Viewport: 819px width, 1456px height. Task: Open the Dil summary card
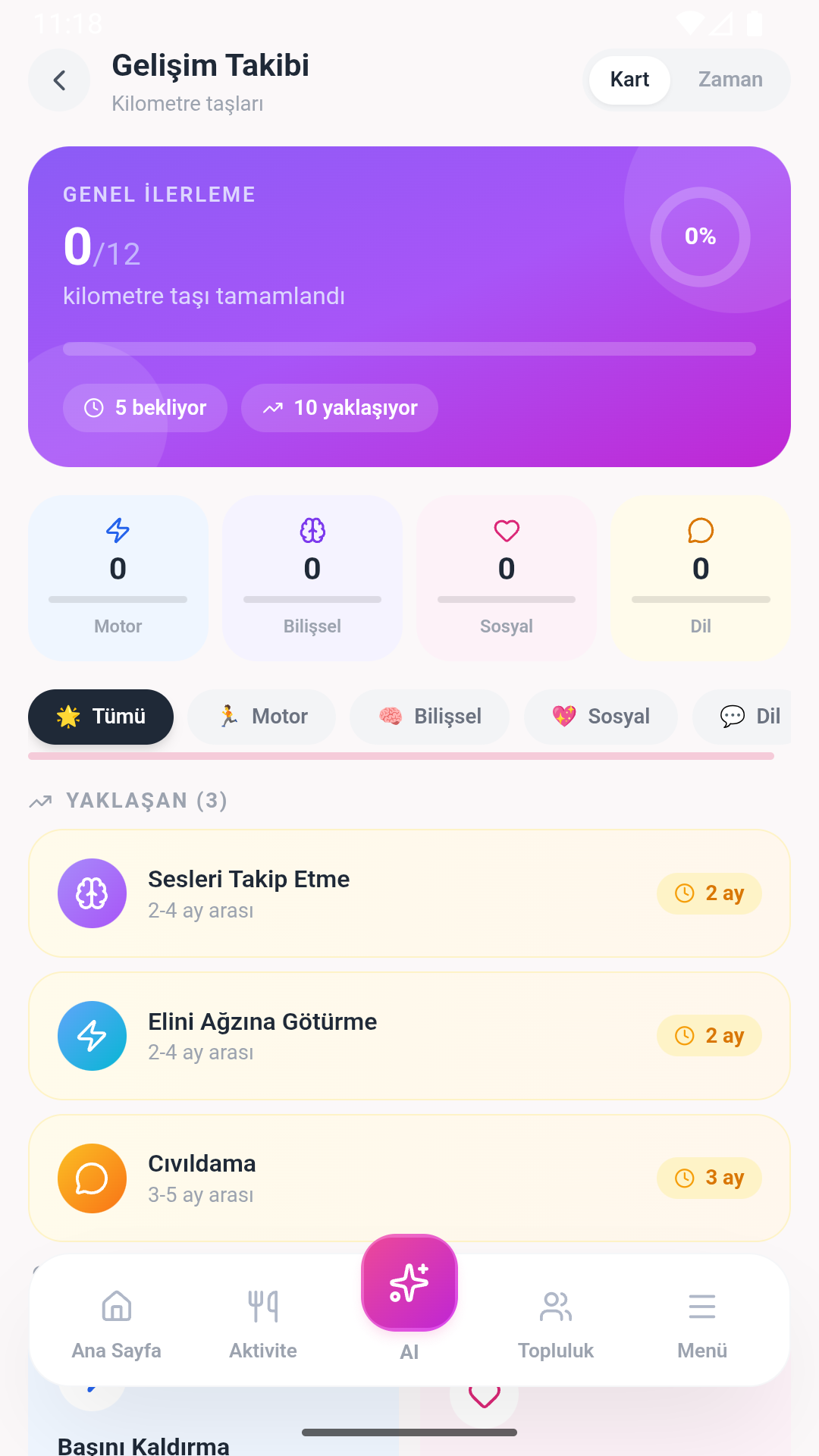[x=701, y=578]
